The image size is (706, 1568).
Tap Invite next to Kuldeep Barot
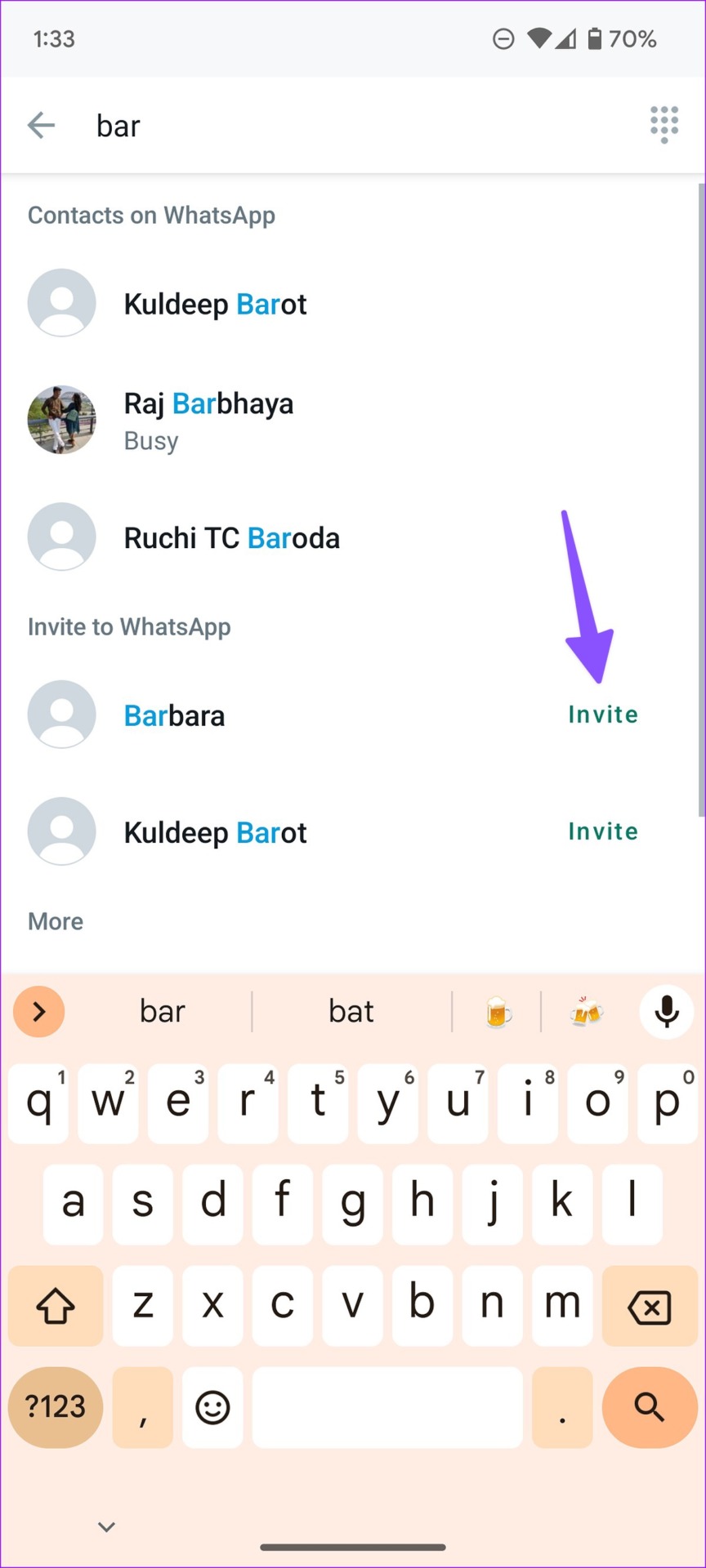point(603,831)
